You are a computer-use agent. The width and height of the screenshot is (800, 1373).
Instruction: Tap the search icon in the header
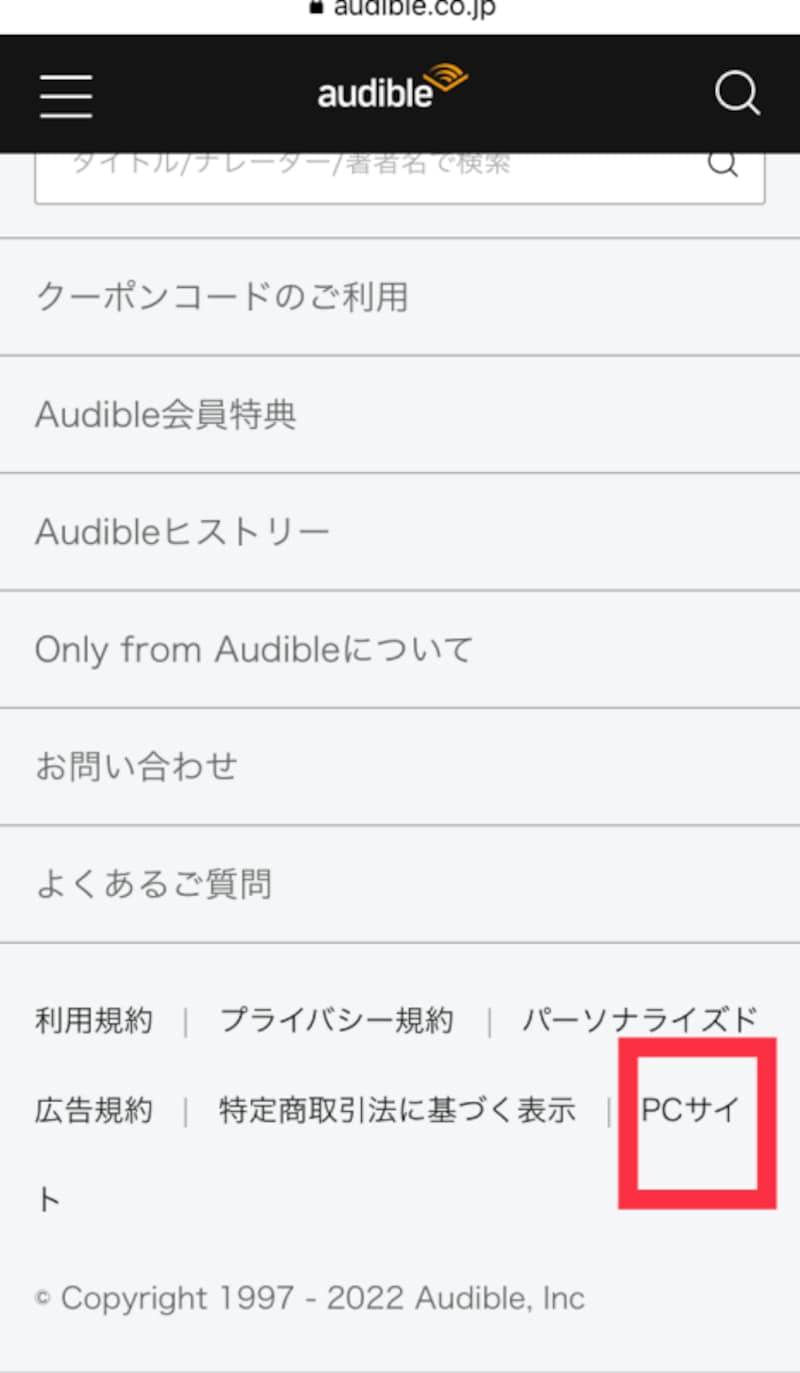737,95
